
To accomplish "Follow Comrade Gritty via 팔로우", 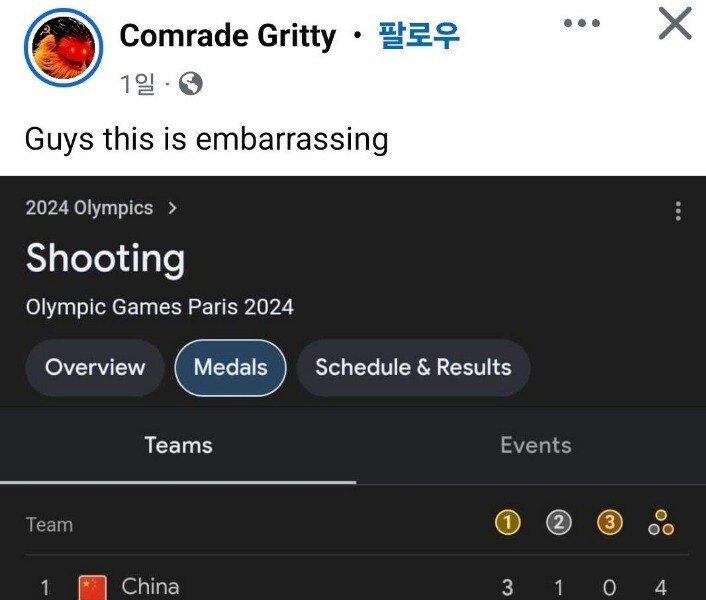I will point(420,36).
